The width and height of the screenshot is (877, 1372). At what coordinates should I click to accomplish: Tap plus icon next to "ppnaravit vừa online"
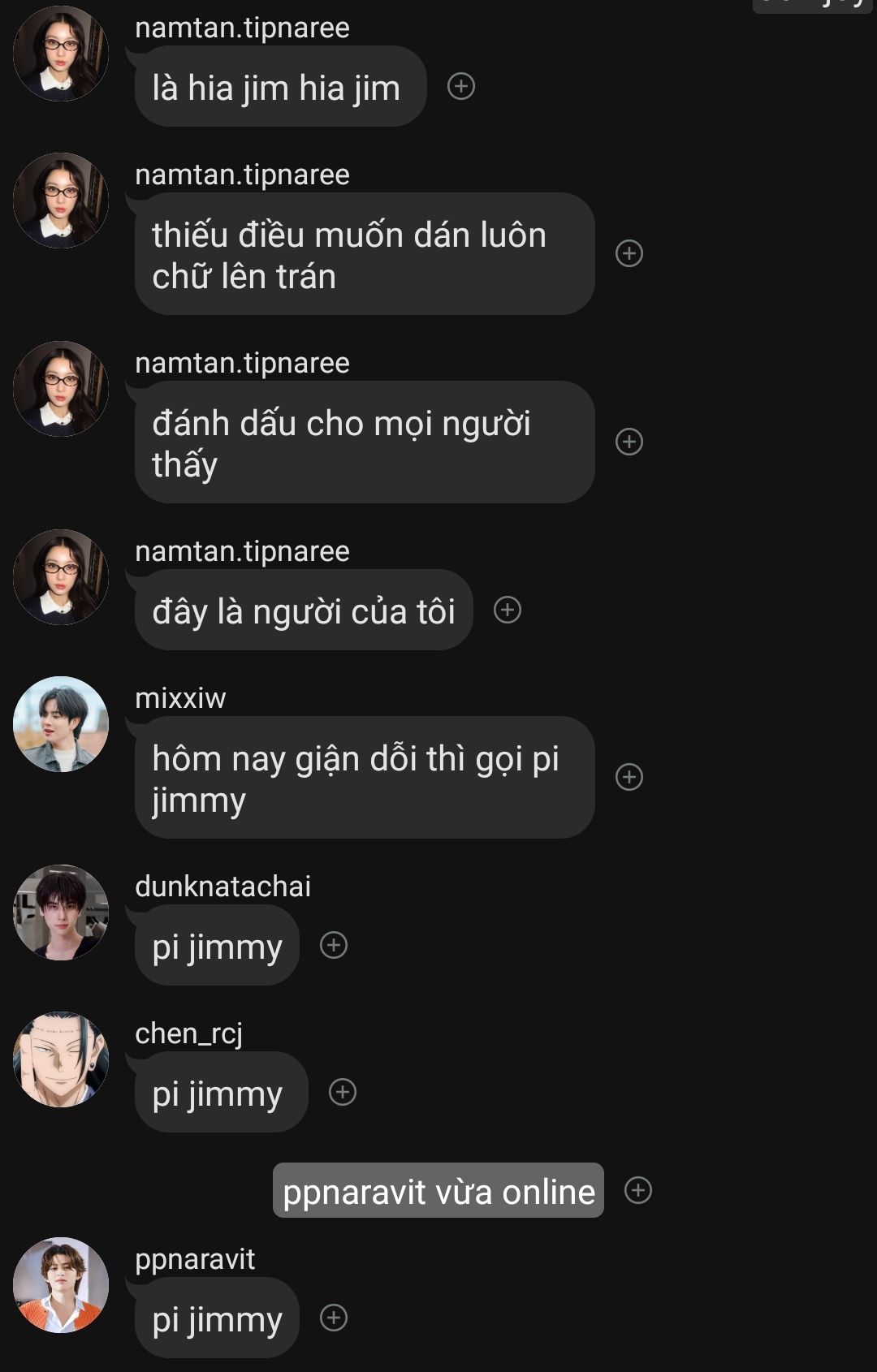[638, 1190]
